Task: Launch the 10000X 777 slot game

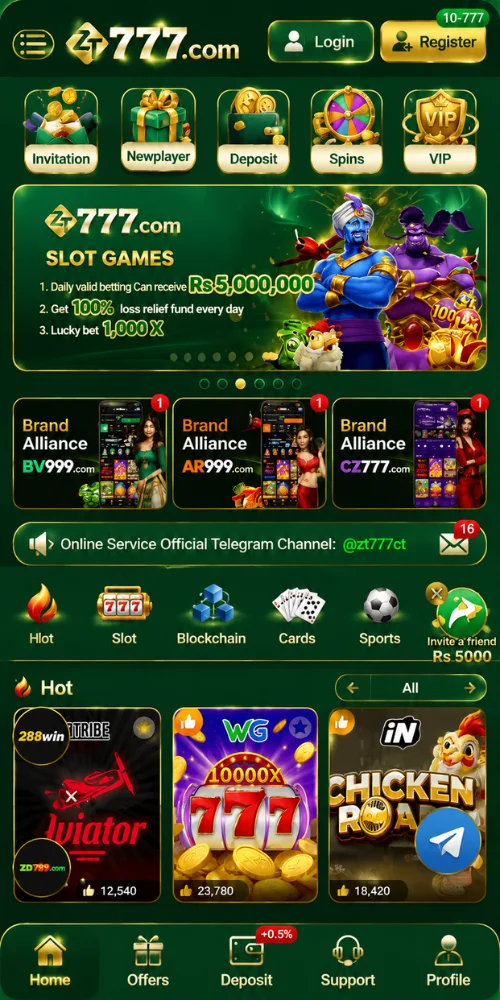Action: pos(245,805)
